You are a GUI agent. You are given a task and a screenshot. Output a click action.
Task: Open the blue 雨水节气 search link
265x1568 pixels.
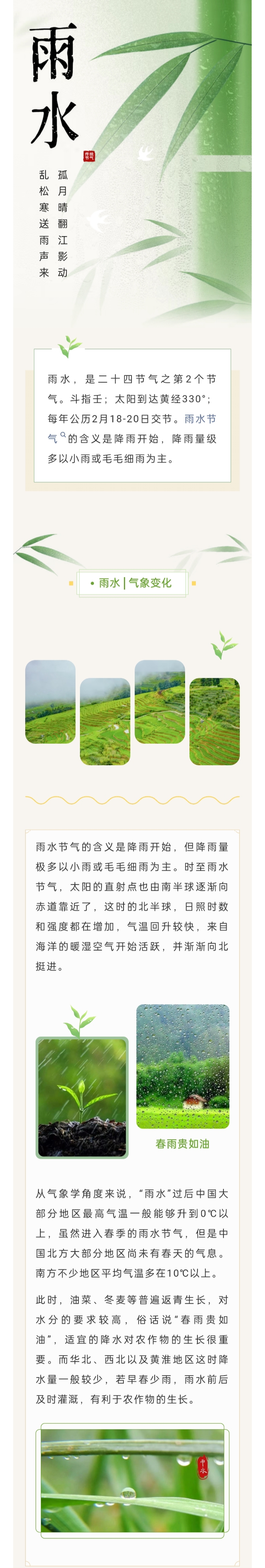pos(200,419)
